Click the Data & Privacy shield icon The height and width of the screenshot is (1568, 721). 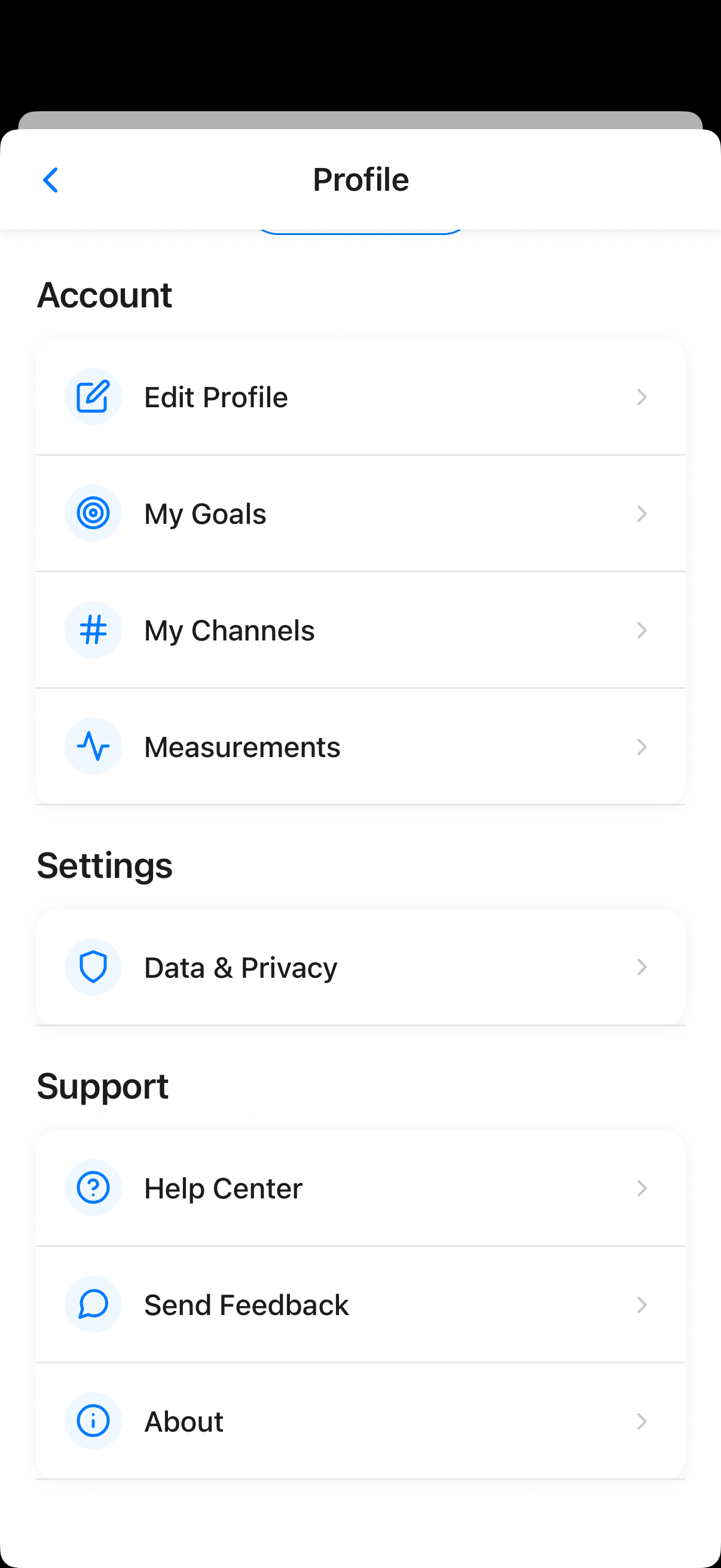point(93,966)
